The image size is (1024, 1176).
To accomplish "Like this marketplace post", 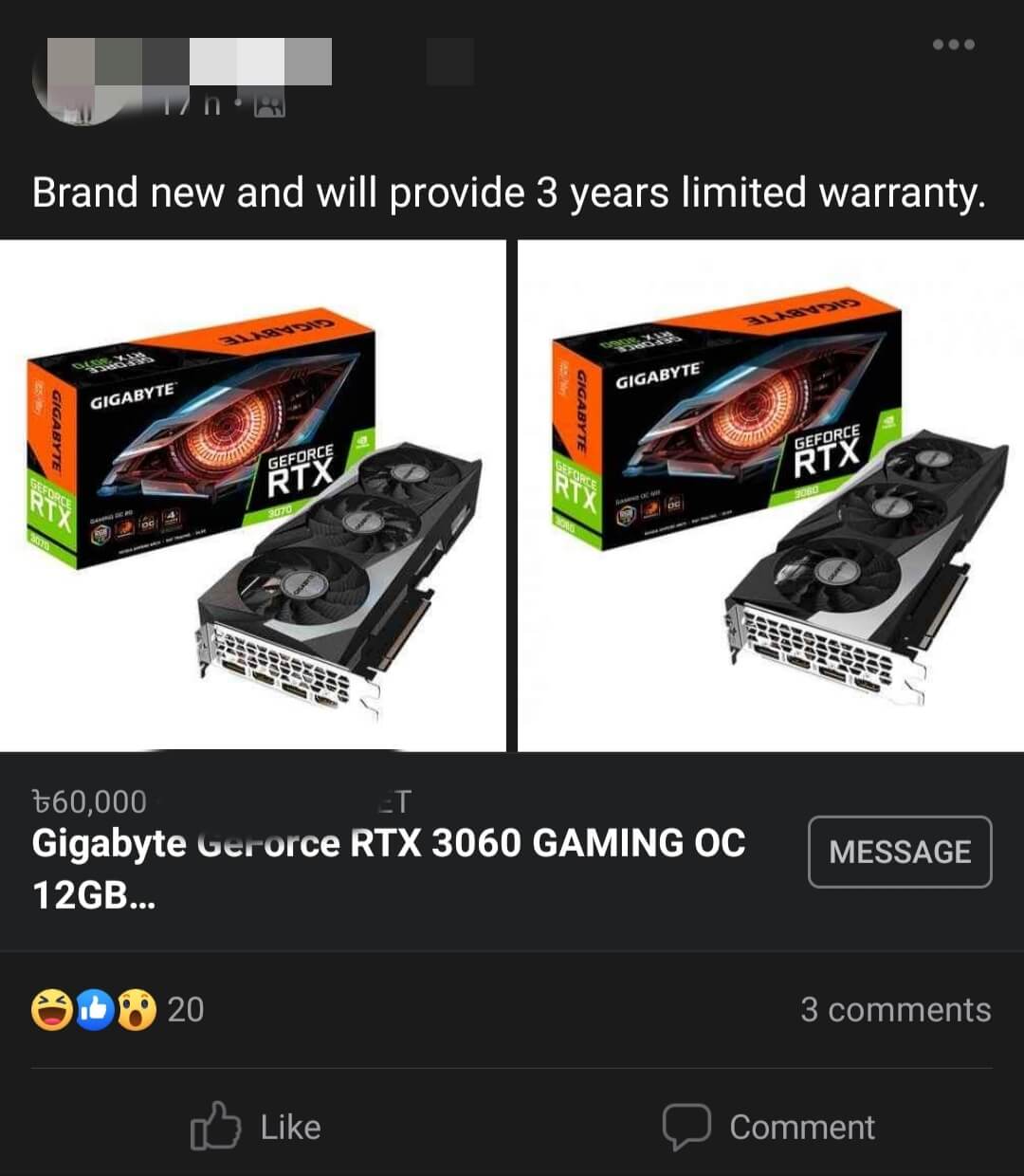I will tap(256, 1127).
